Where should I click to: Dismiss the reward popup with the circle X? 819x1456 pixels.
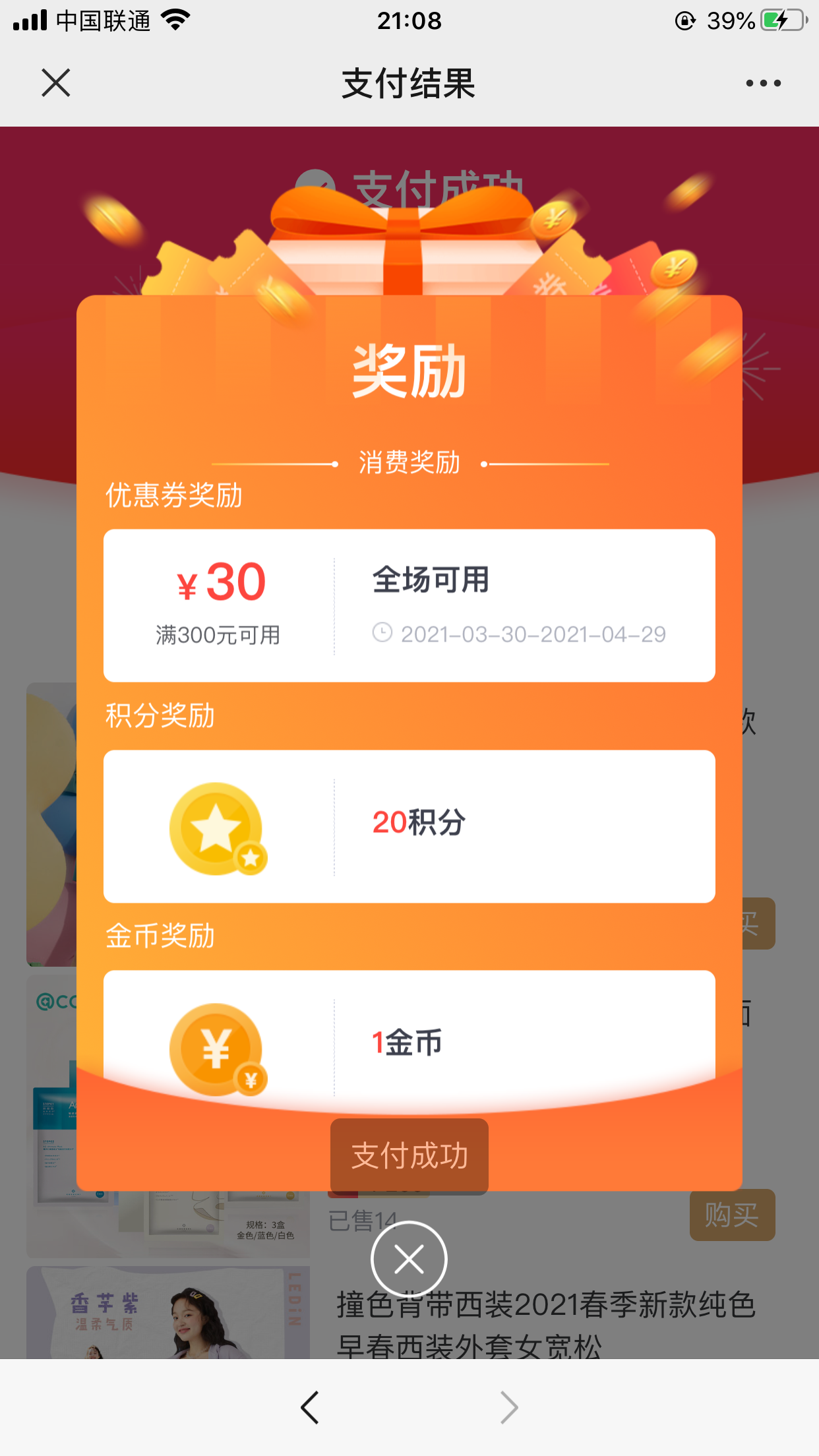[x=409, y=1260]
